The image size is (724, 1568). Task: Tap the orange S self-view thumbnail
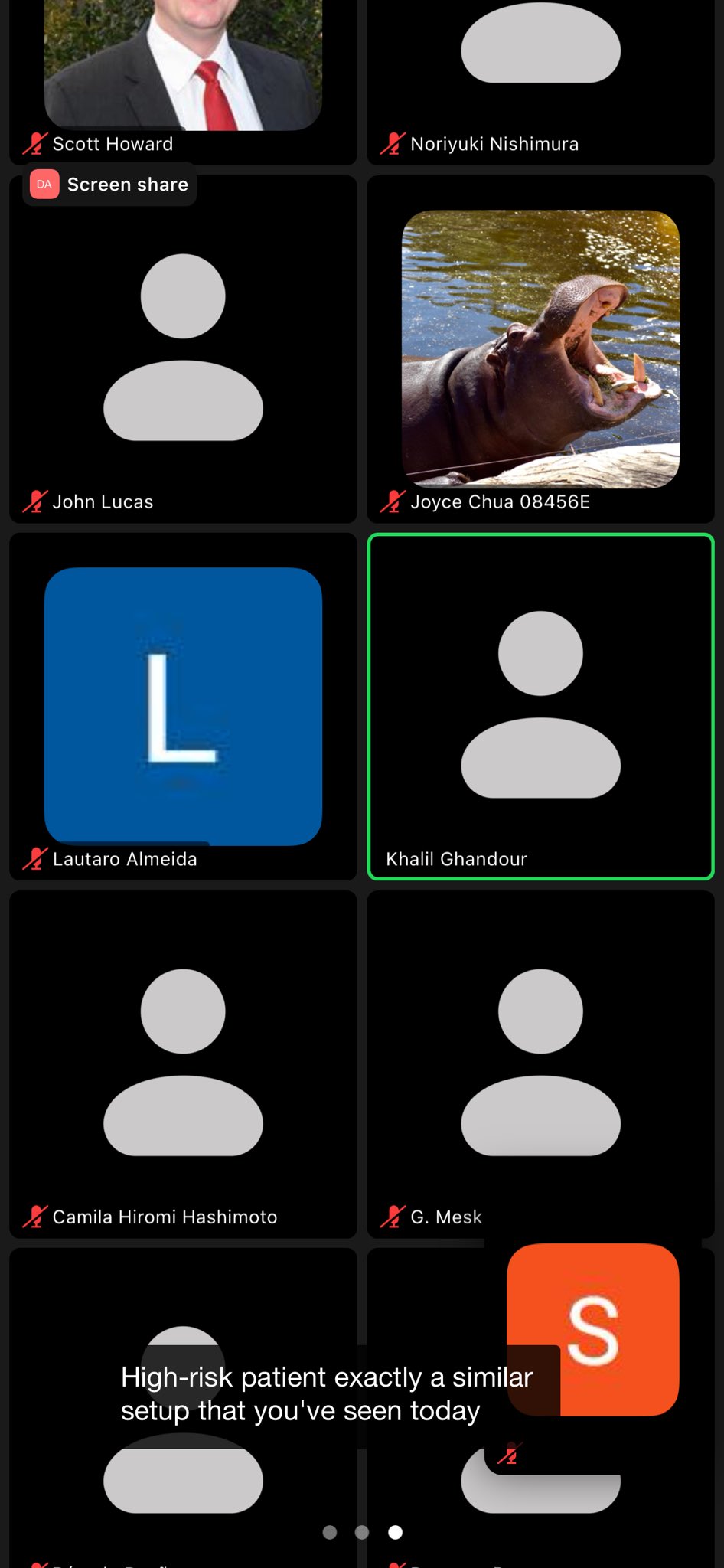(x=593, y=1331)
